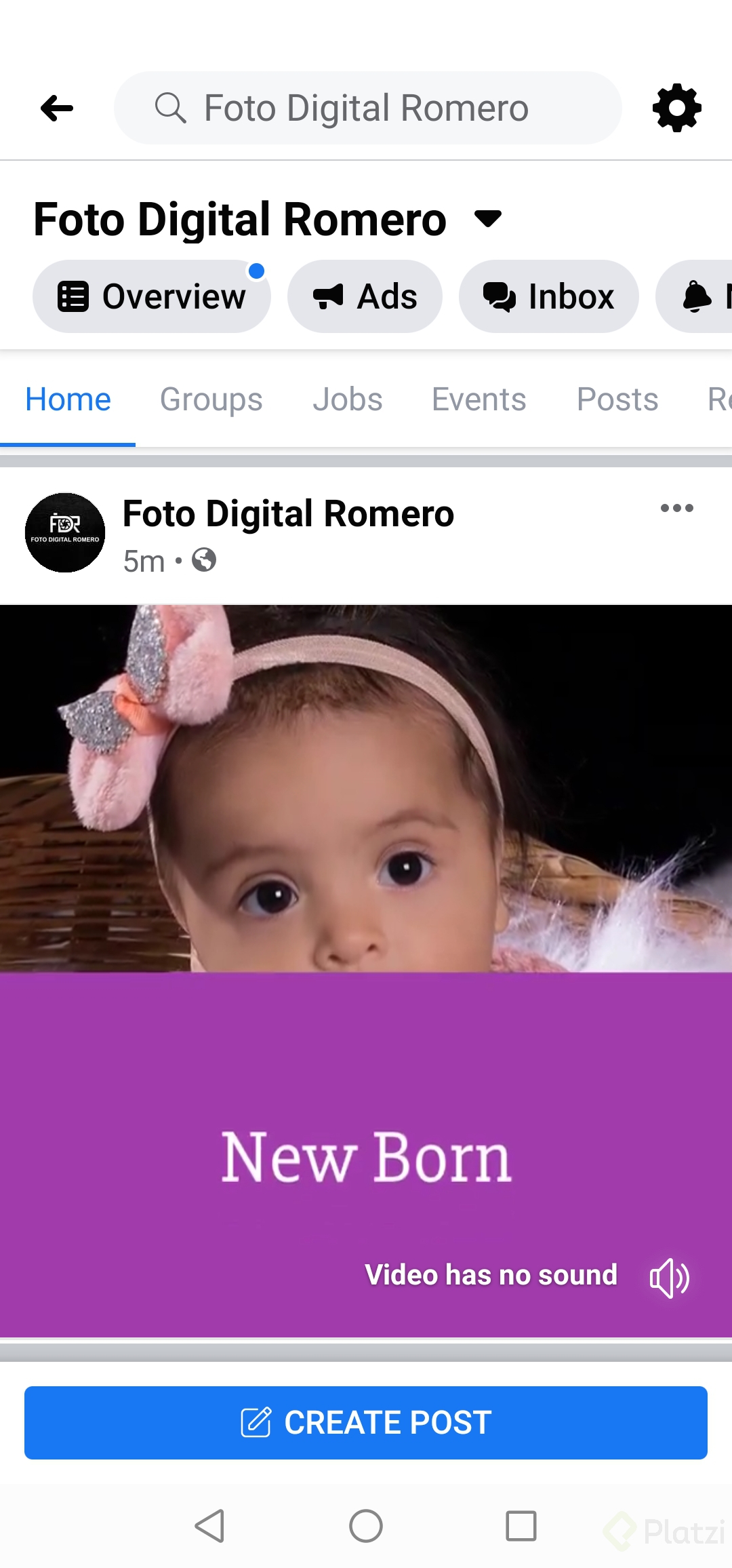Screen dimensions: 732x1568
Task: Tap the Create Post button
Action: [x=366, y=1423]
